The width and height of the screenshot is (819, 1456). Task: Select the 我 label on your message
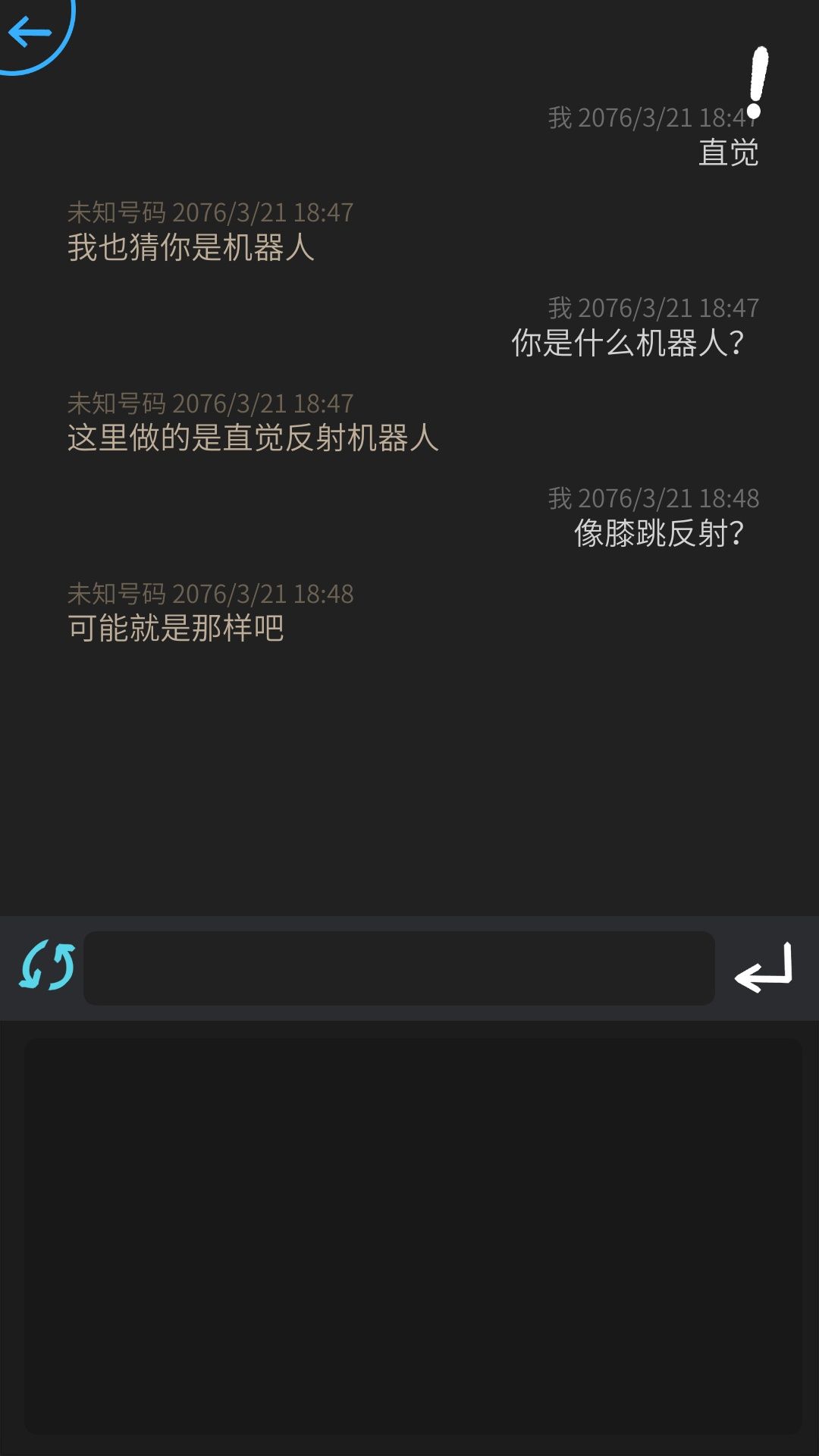pos(559,118)
